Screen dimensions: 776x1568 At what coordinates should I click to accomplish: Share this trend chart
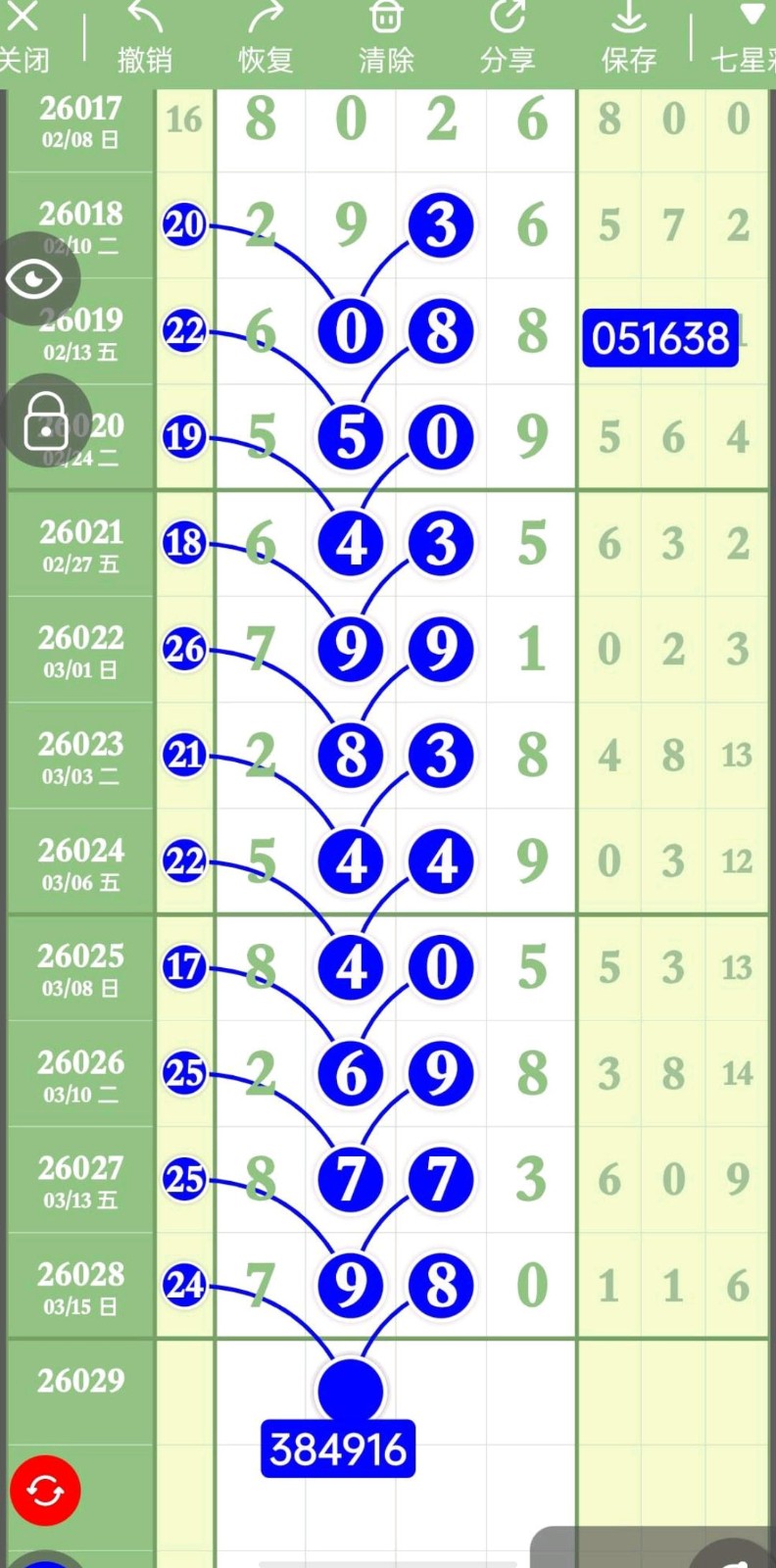click(508, 39)
